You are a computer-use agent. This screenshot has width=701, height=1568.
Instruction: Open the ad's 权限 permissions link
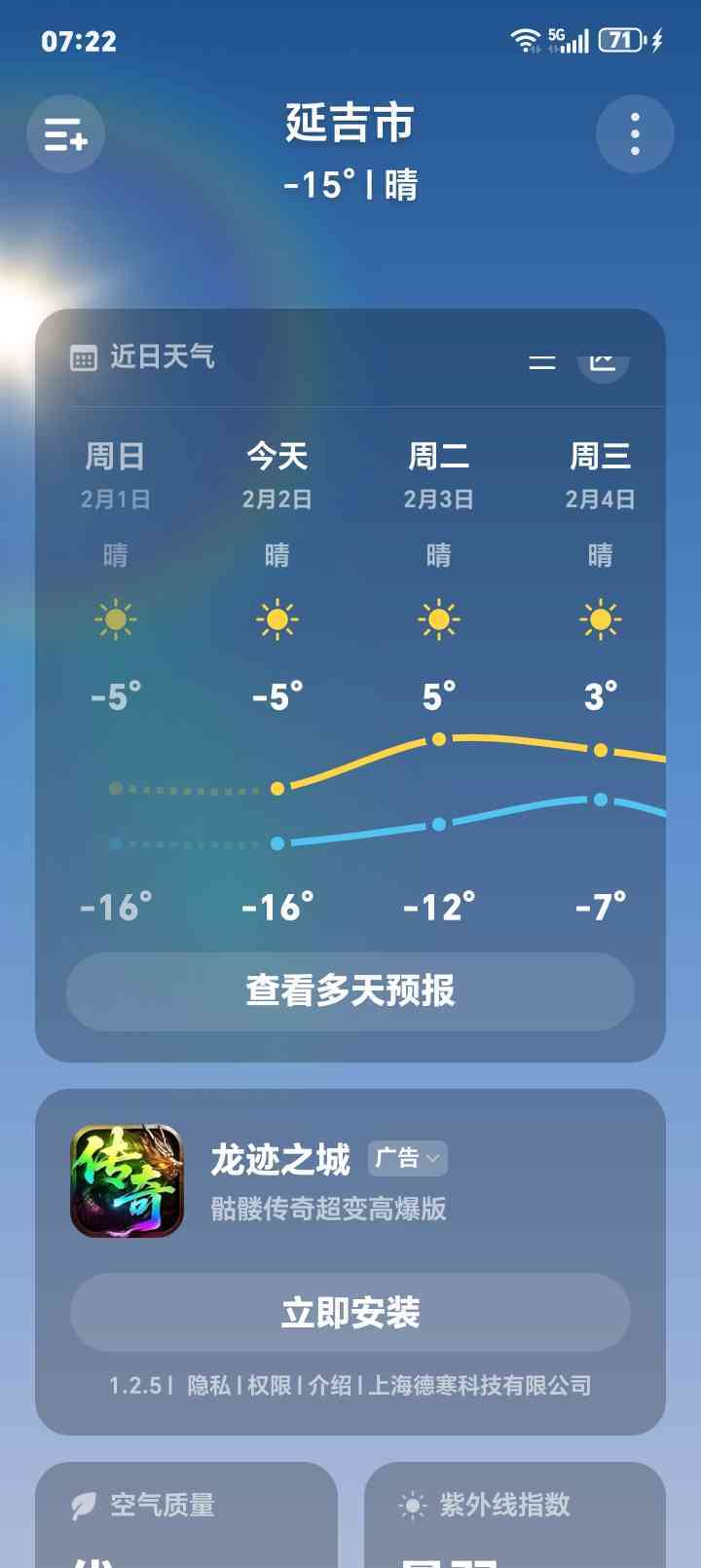270,1386
